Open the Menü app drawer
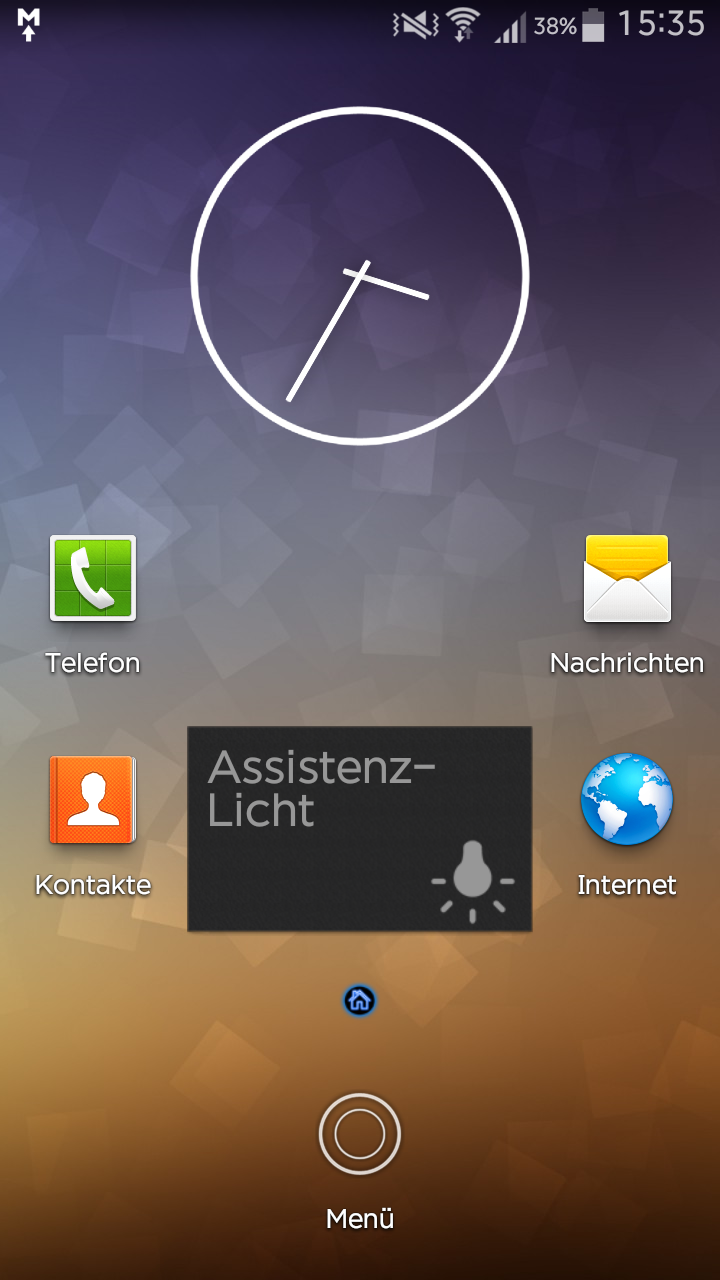720x1280 pixels. point(360,1135)
